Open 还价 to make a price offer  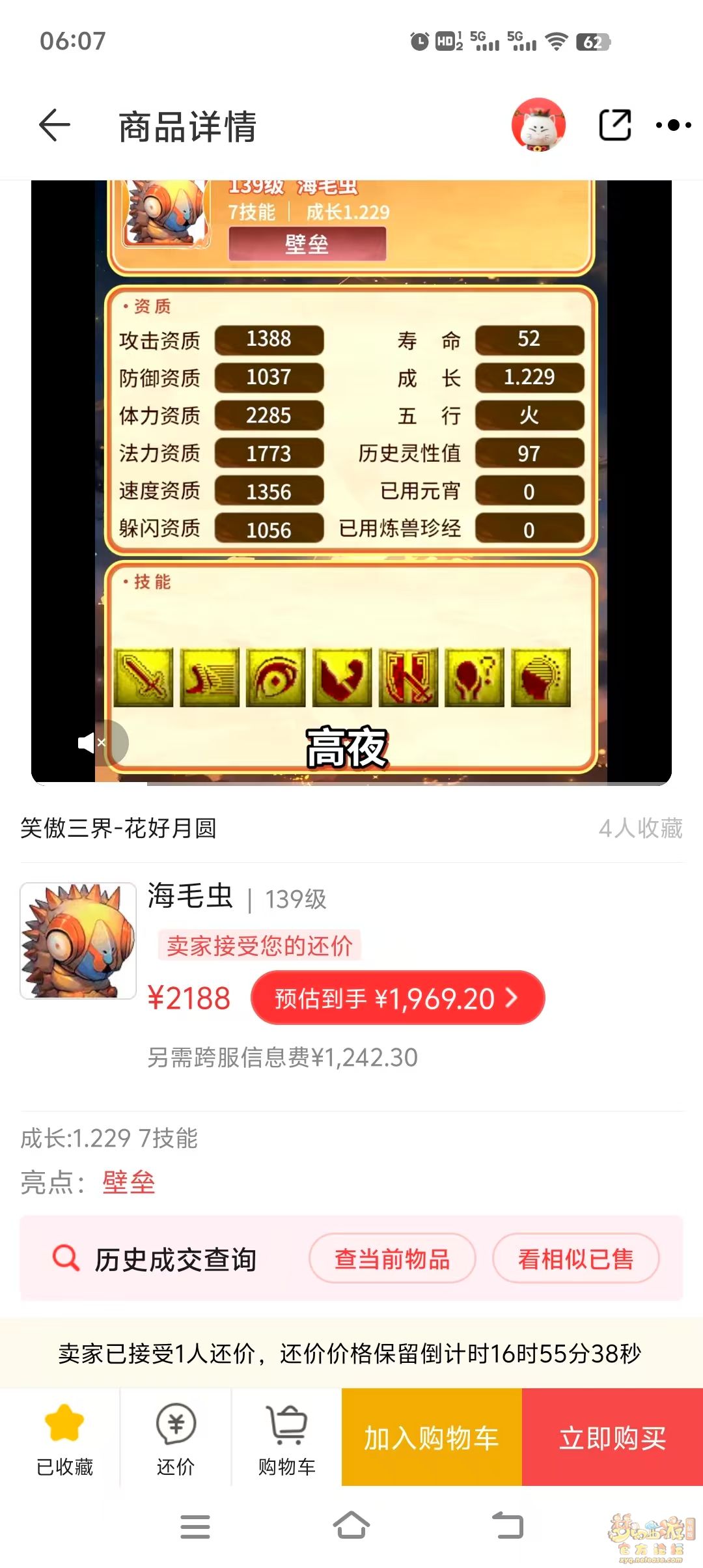(x=176, y=1438)
